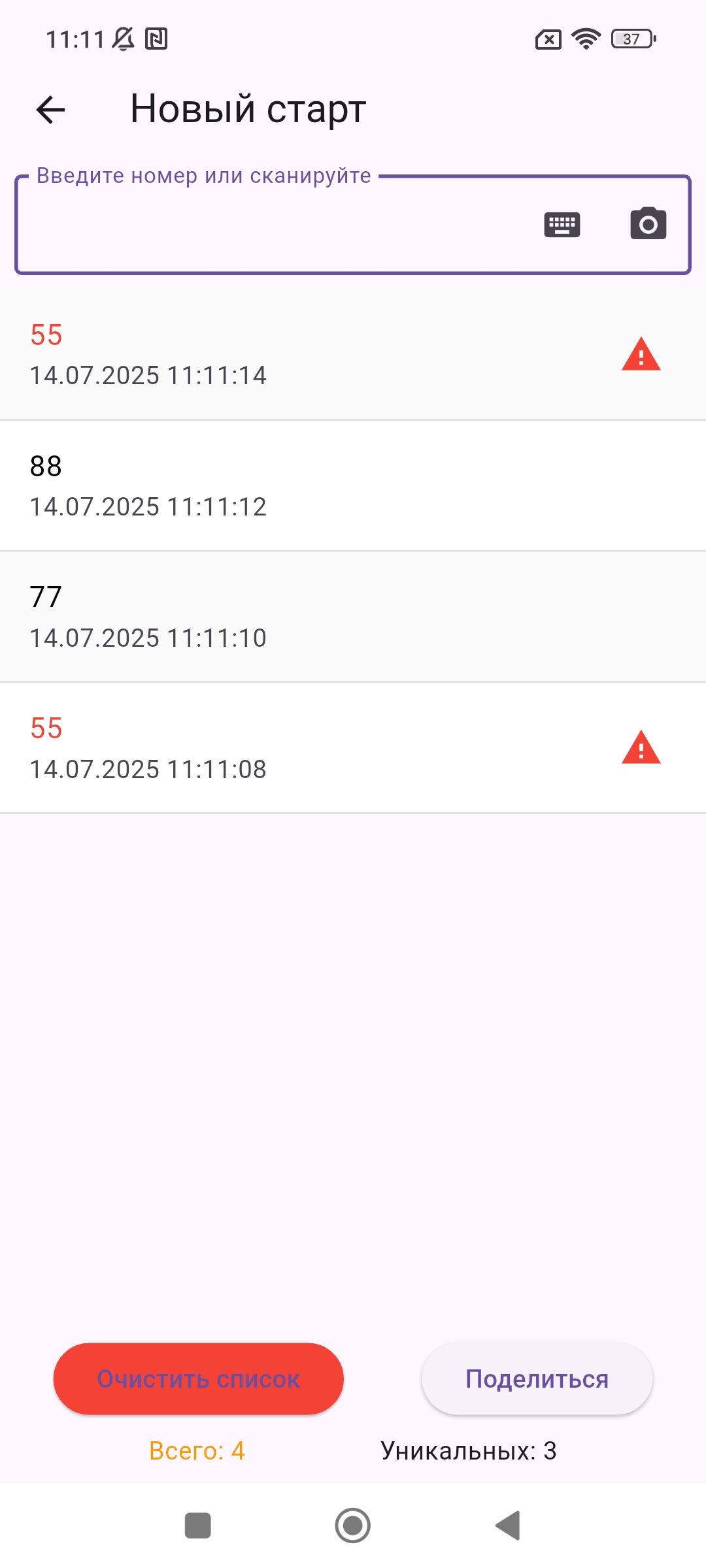The image size is (706, 1568).
Task: Tap Очистить список button
Action: pos(199,1379)
